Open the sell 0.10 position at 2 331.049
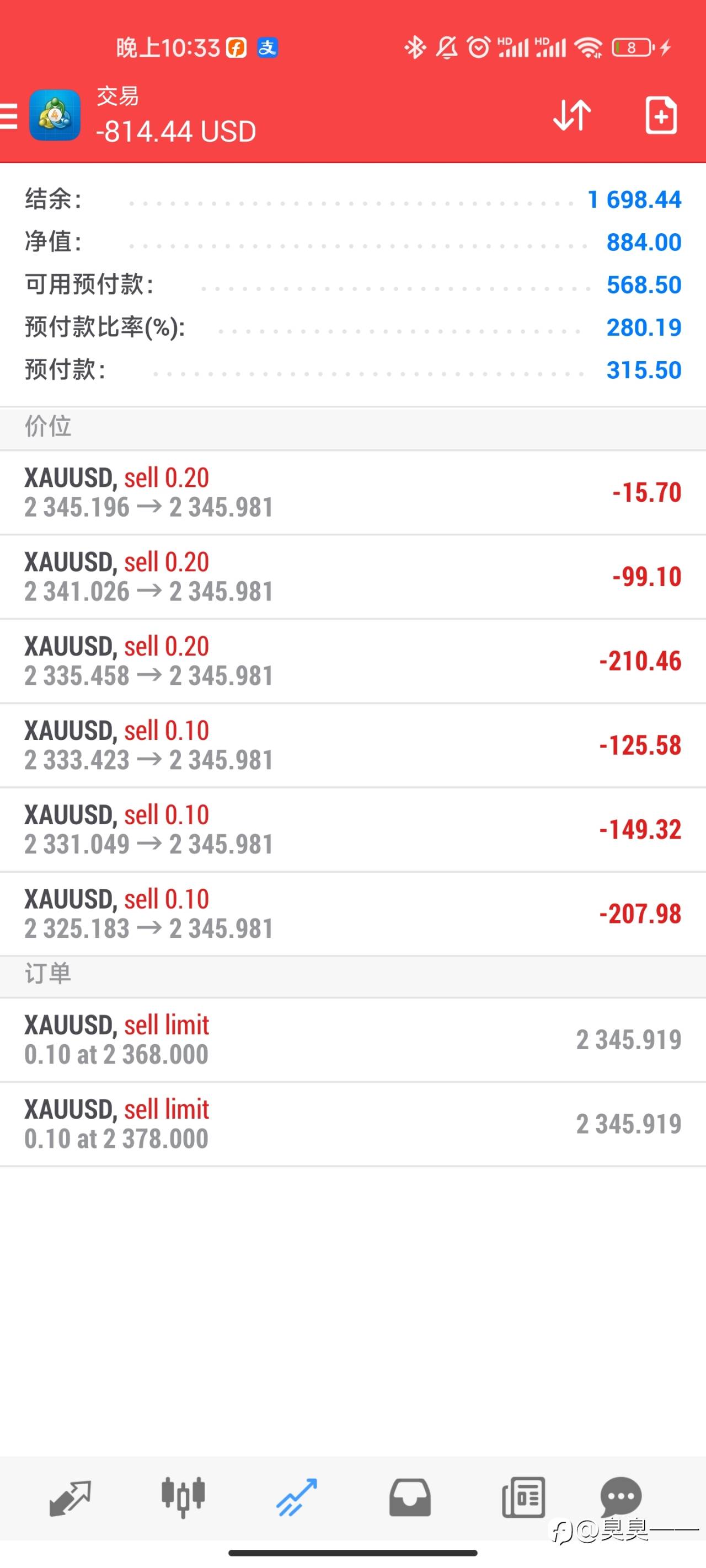This screenshot has height=1568, width=706. [352, 830]
